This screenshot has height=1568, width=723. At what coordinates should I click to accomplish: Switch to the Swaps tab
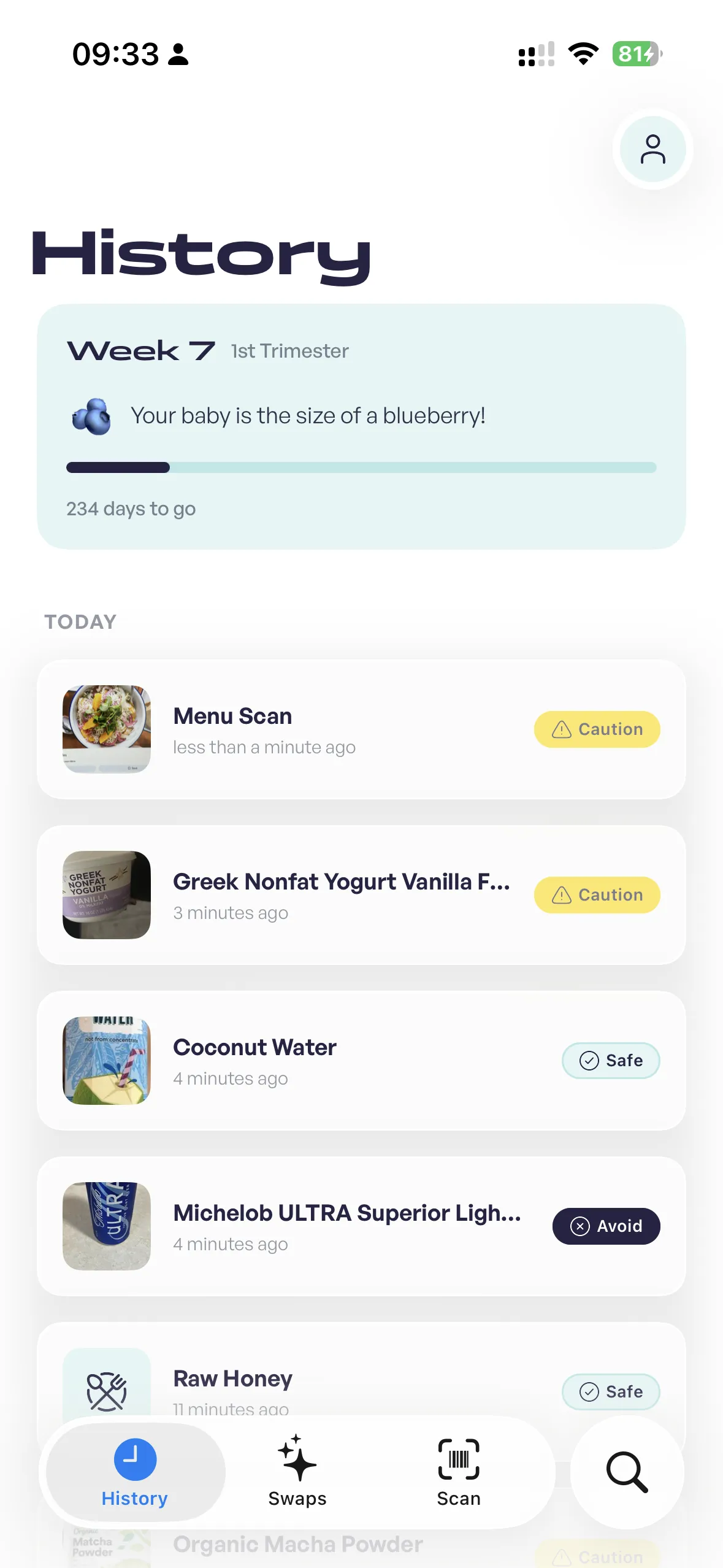(297, 1472)
